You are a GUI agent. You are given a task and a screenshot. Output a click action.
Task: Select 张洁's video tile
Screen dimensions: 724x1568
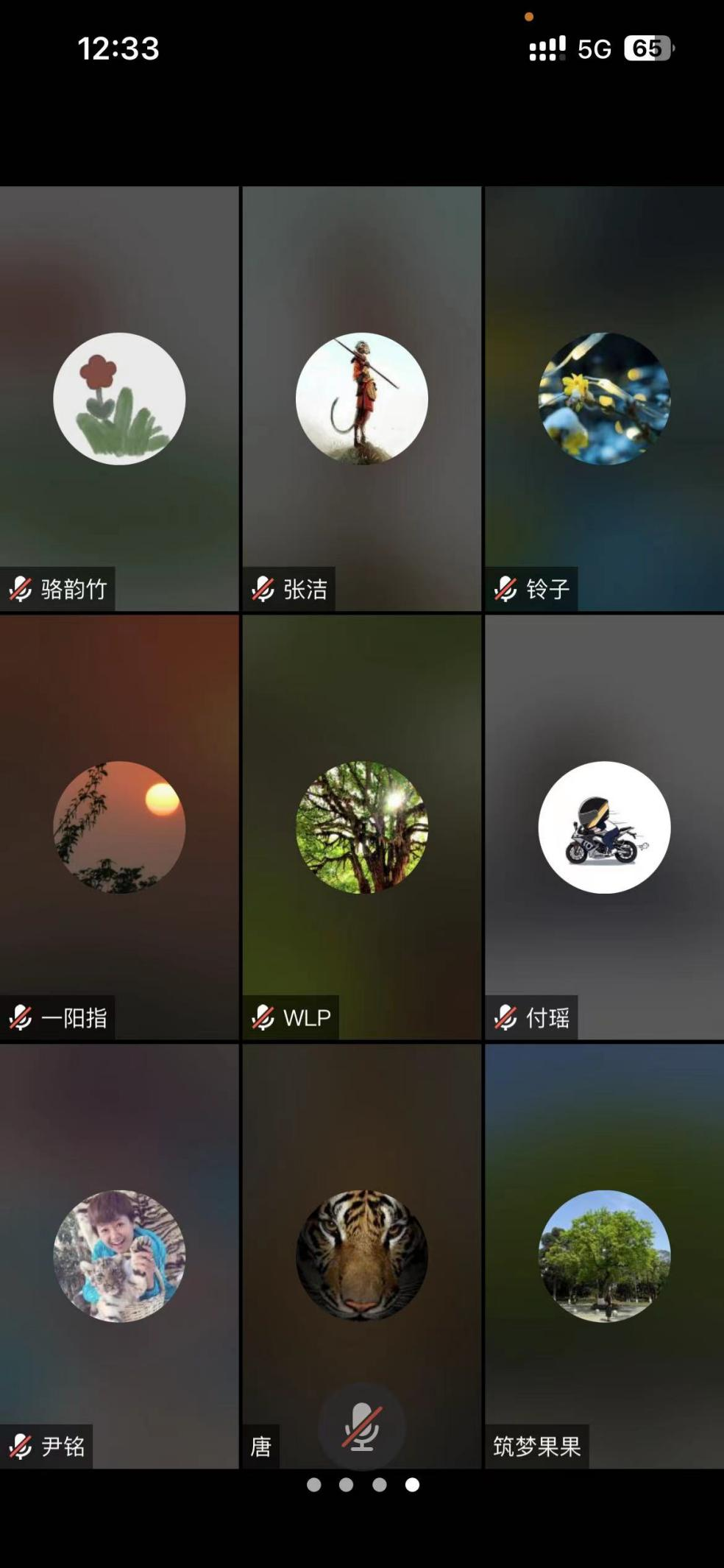coord(361,398)
